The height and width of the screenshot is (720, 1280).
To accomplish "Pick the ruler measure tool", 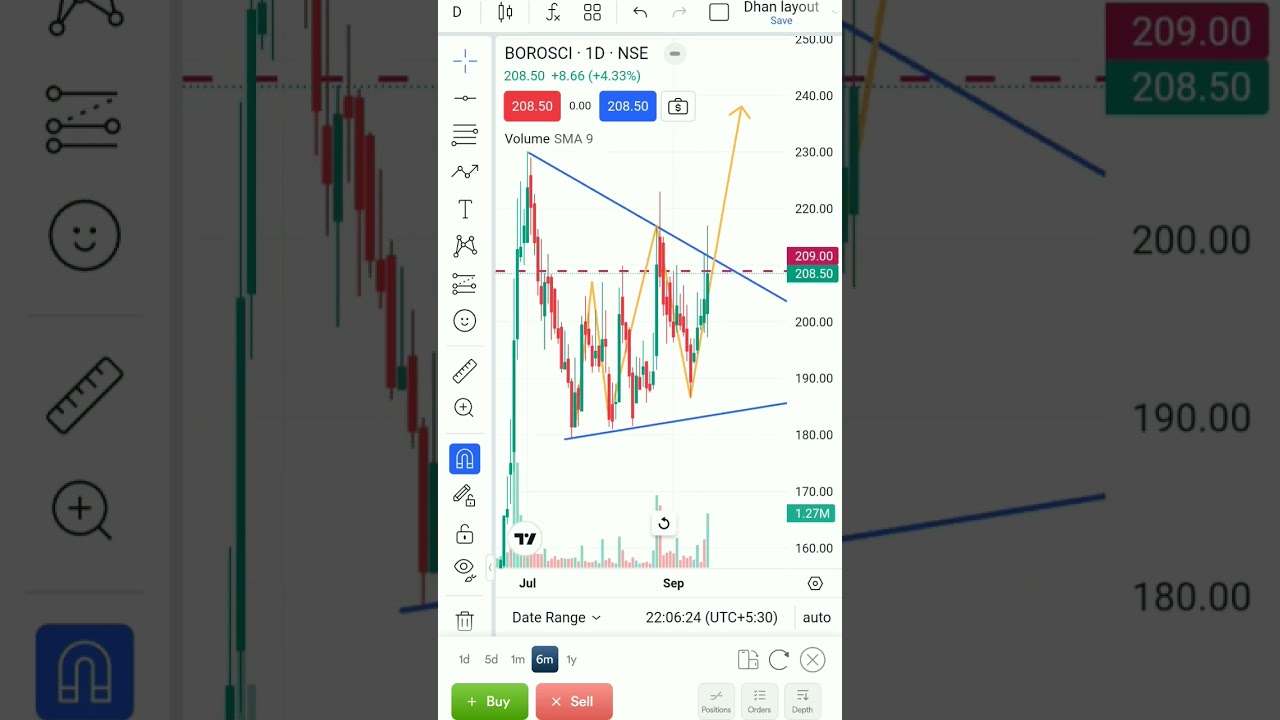I will point(465,372).
